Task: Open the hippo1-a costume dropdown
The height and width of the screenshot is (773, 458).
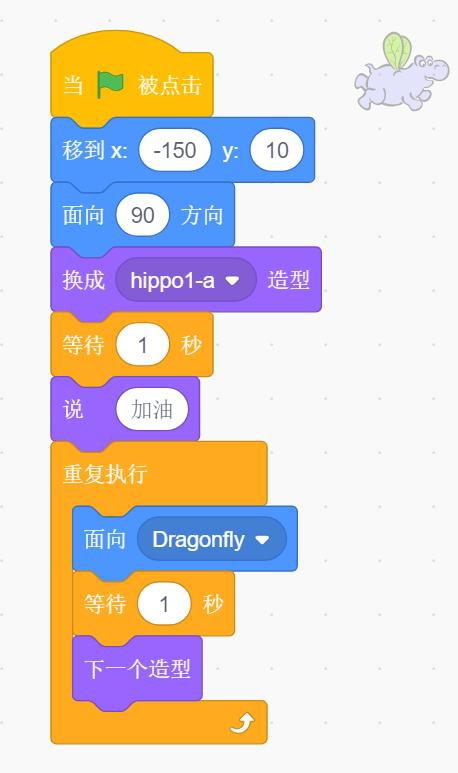Action: point(186,280)
